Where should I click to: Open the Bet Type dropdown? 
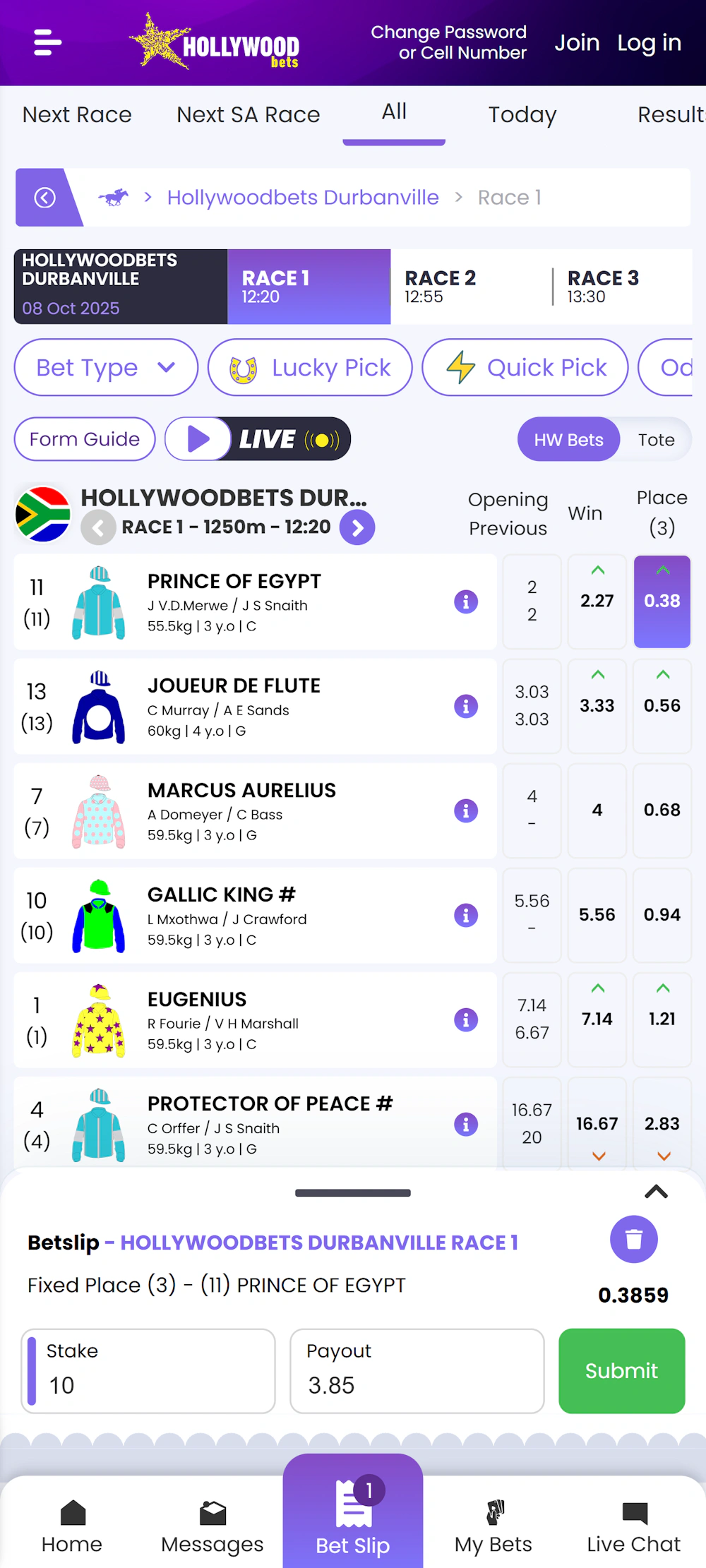click(x=105, y=367)
